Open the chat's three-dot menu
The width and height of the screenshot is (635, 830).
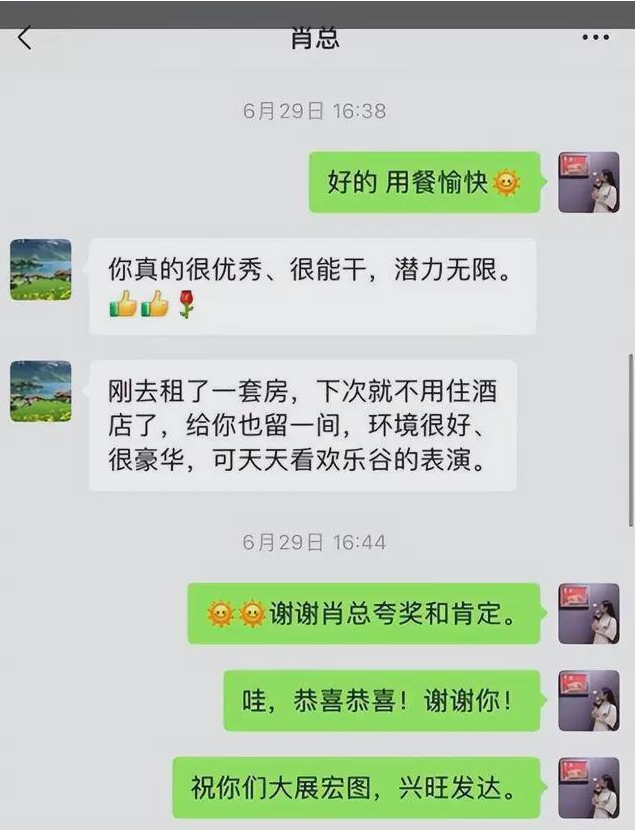[x=595, y=38]
